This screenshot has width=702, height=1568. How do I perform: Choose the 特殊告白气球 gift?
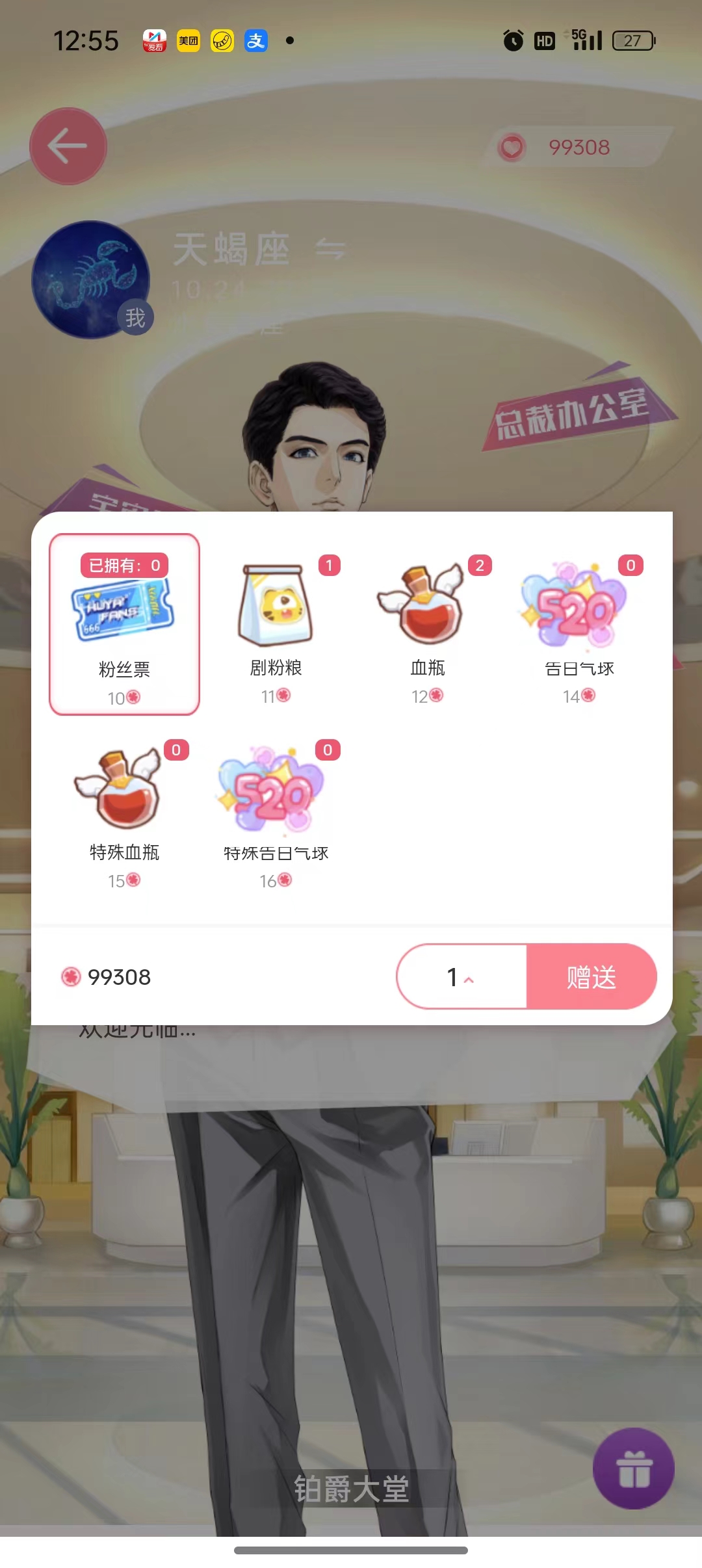276,809
